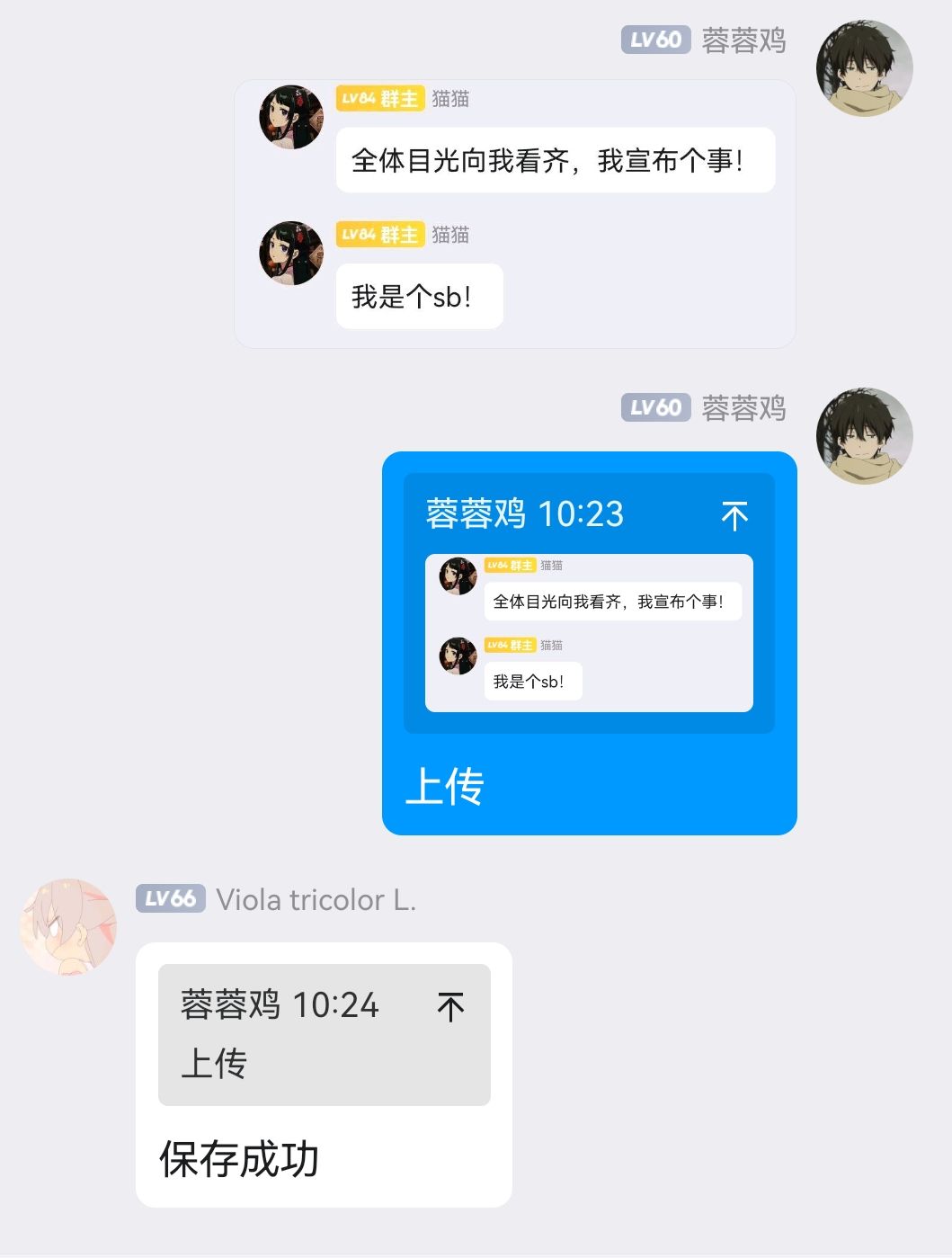Screen dimensions: 952x1258
Task: Click the username Viola tricolor L.
Action: (x=314, y=900)
